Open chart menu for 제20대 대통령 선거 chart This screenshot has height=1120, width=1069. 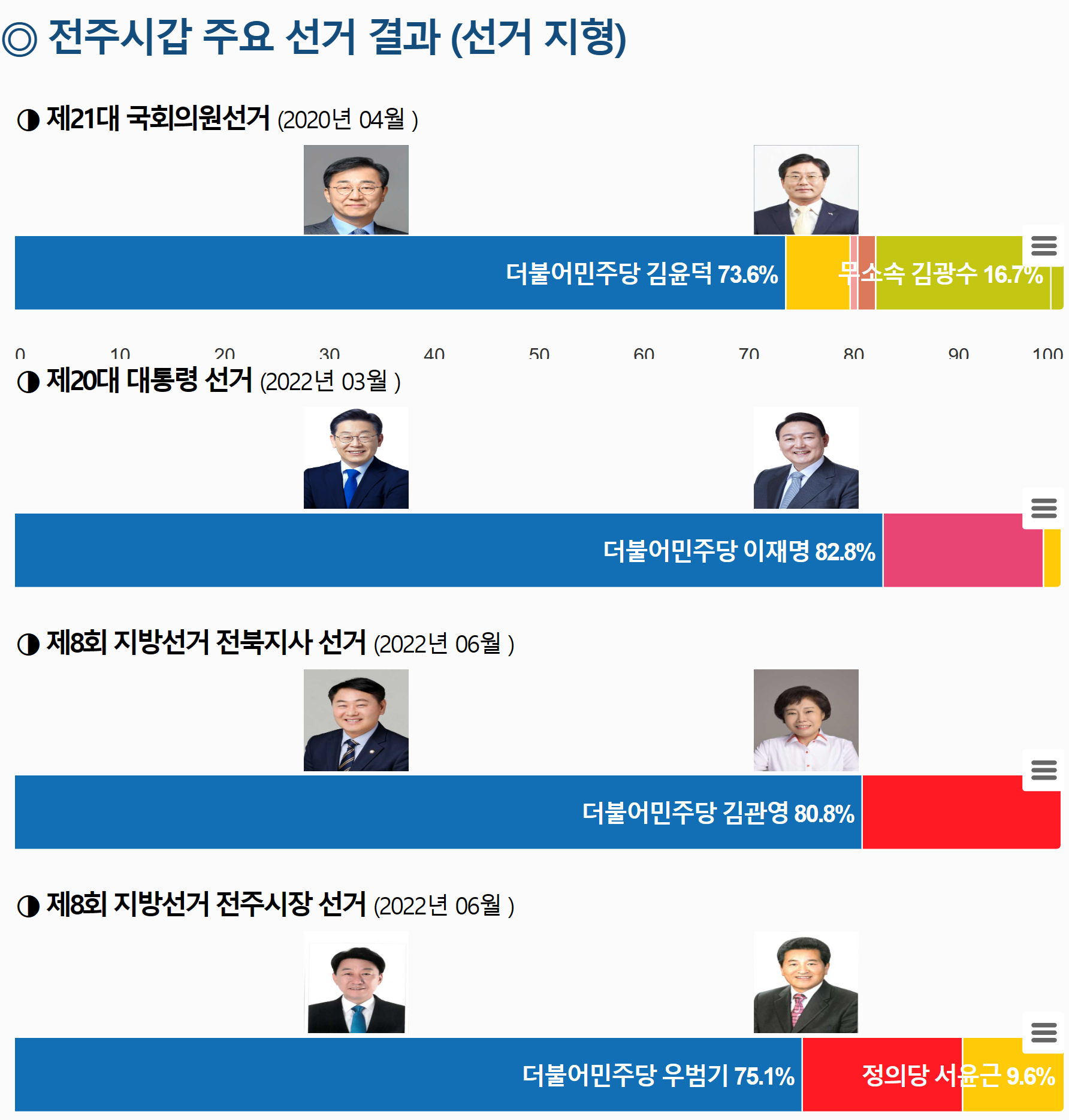coord(1043,508)
